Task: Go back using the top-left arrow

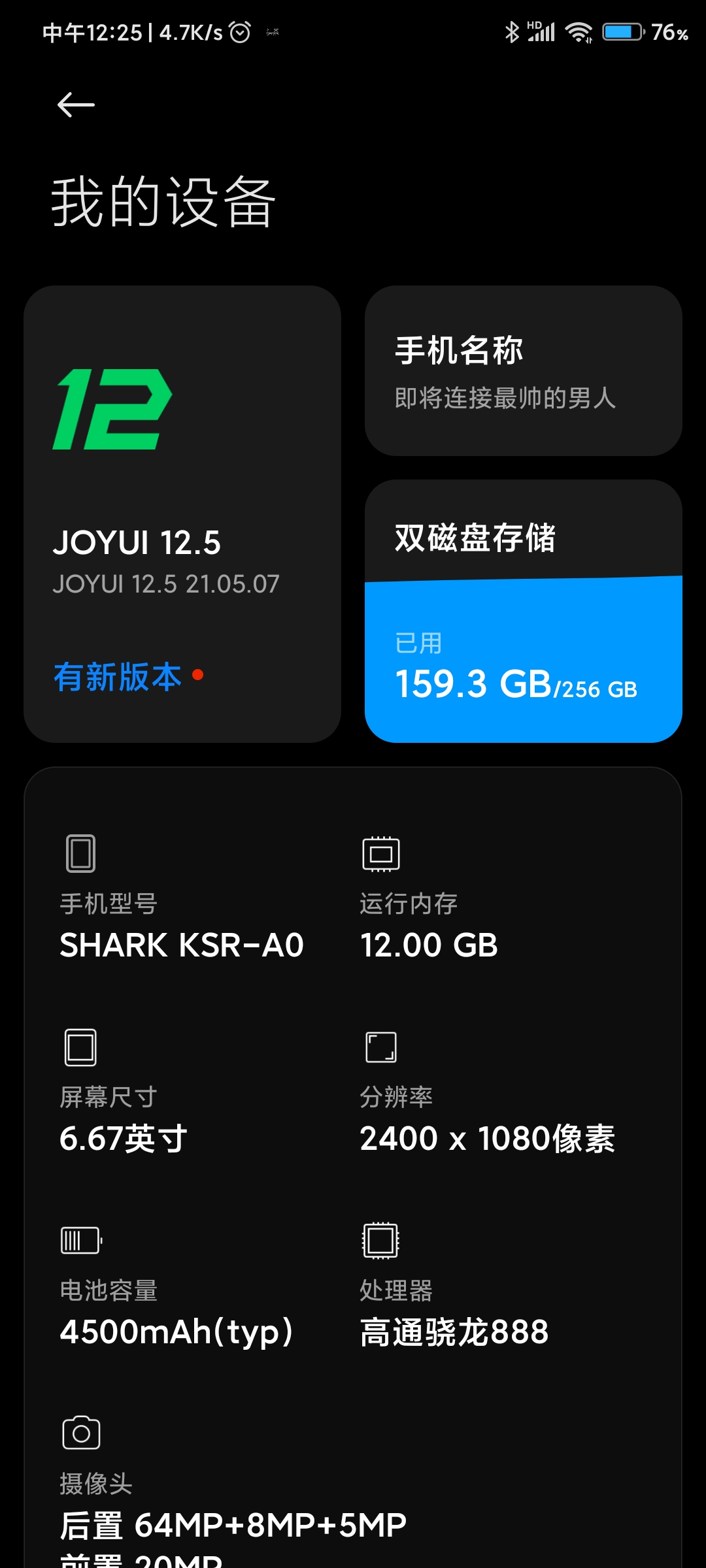Action: coord(76,105)
